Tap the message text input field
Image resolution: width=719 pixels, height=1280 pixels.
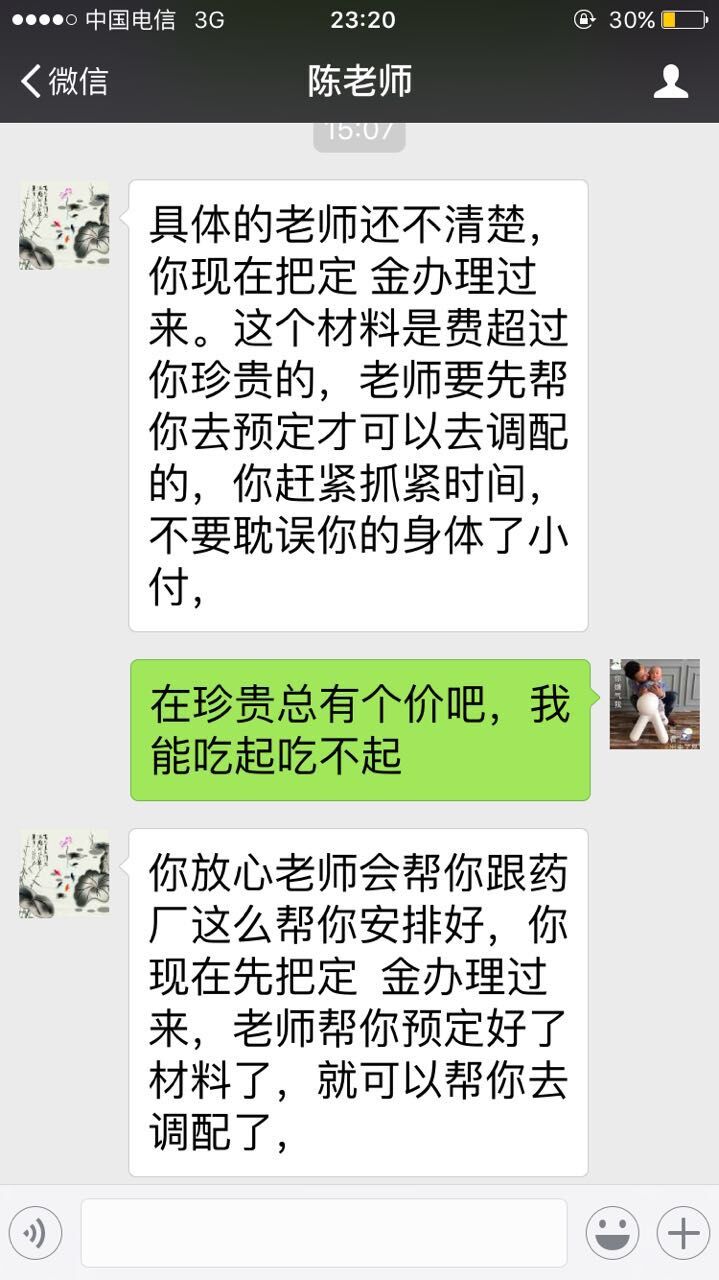coord(323,1233)
